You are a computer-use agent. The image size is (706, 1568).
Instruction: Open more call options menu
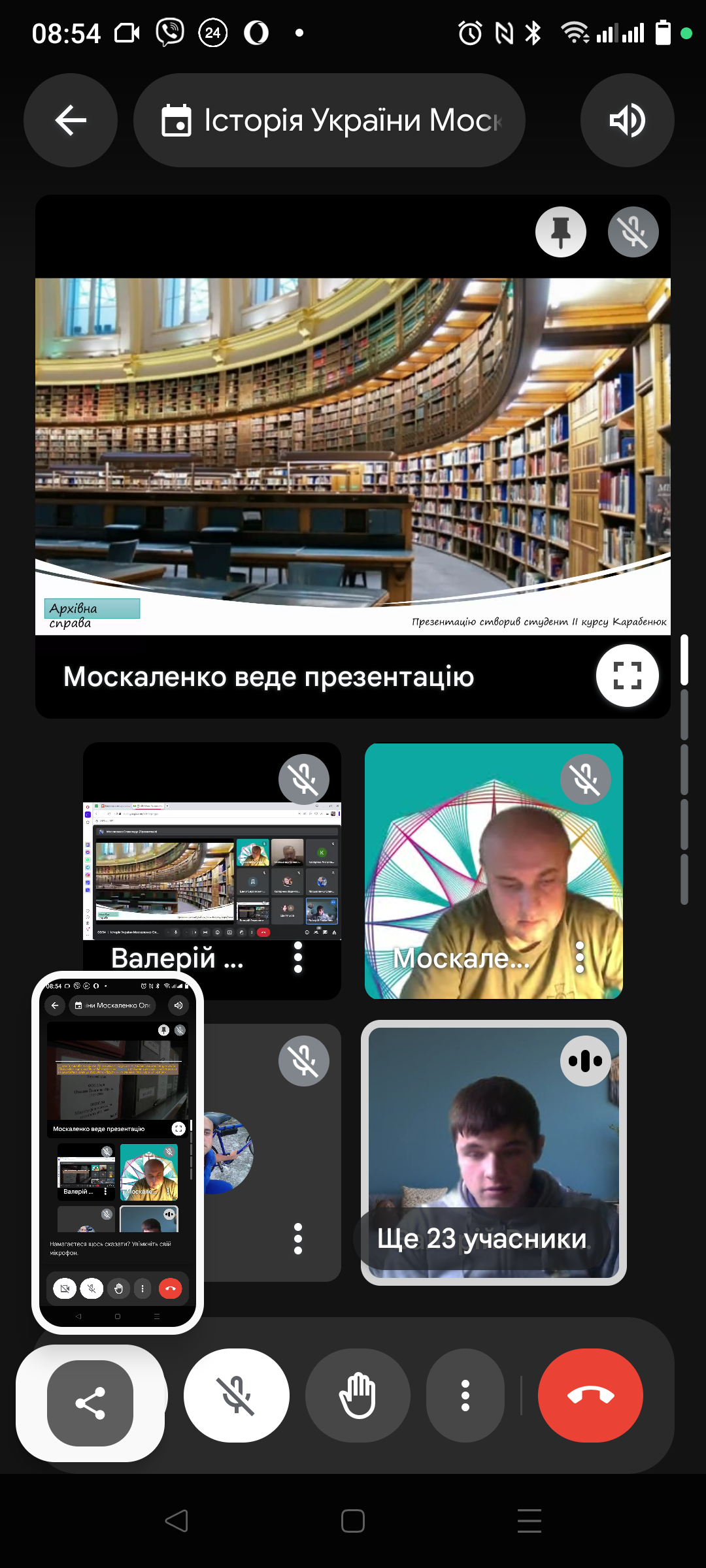coord(465,1396)
